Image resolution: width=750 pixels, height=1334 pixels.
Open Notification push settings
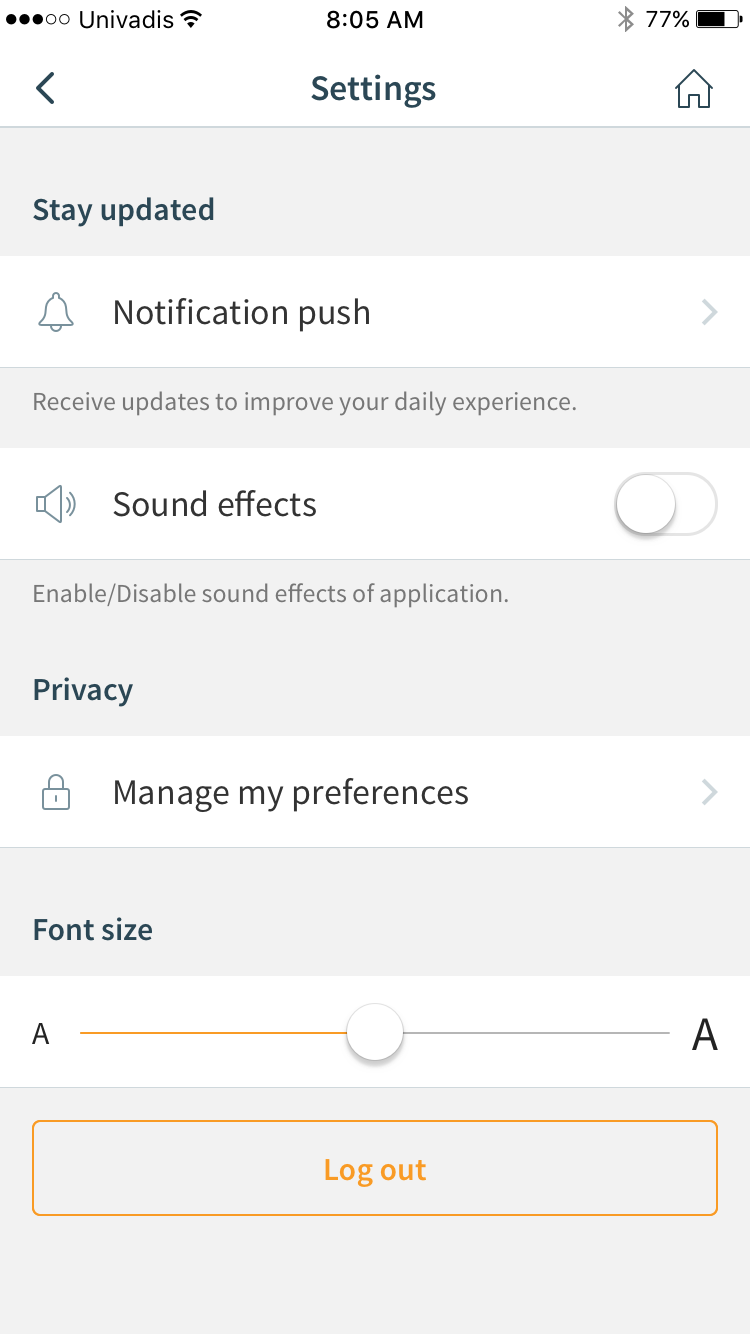[x=375, y=312]
